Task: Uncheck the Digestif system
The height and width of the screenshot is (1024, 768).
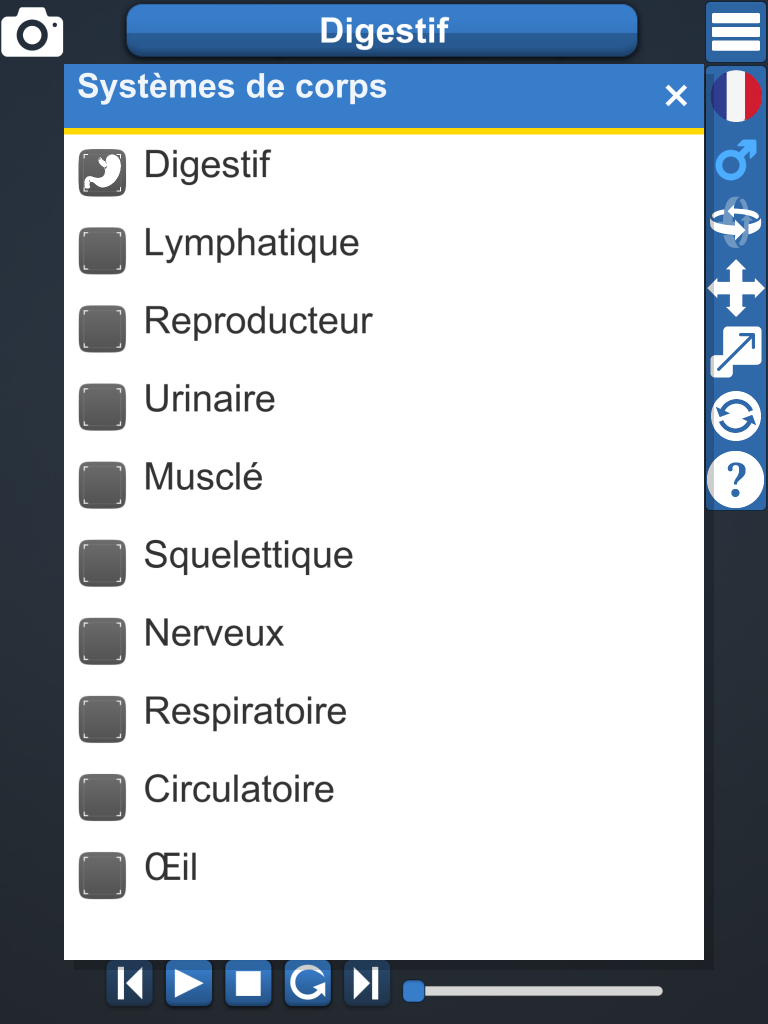Action: tap(103, 172)
